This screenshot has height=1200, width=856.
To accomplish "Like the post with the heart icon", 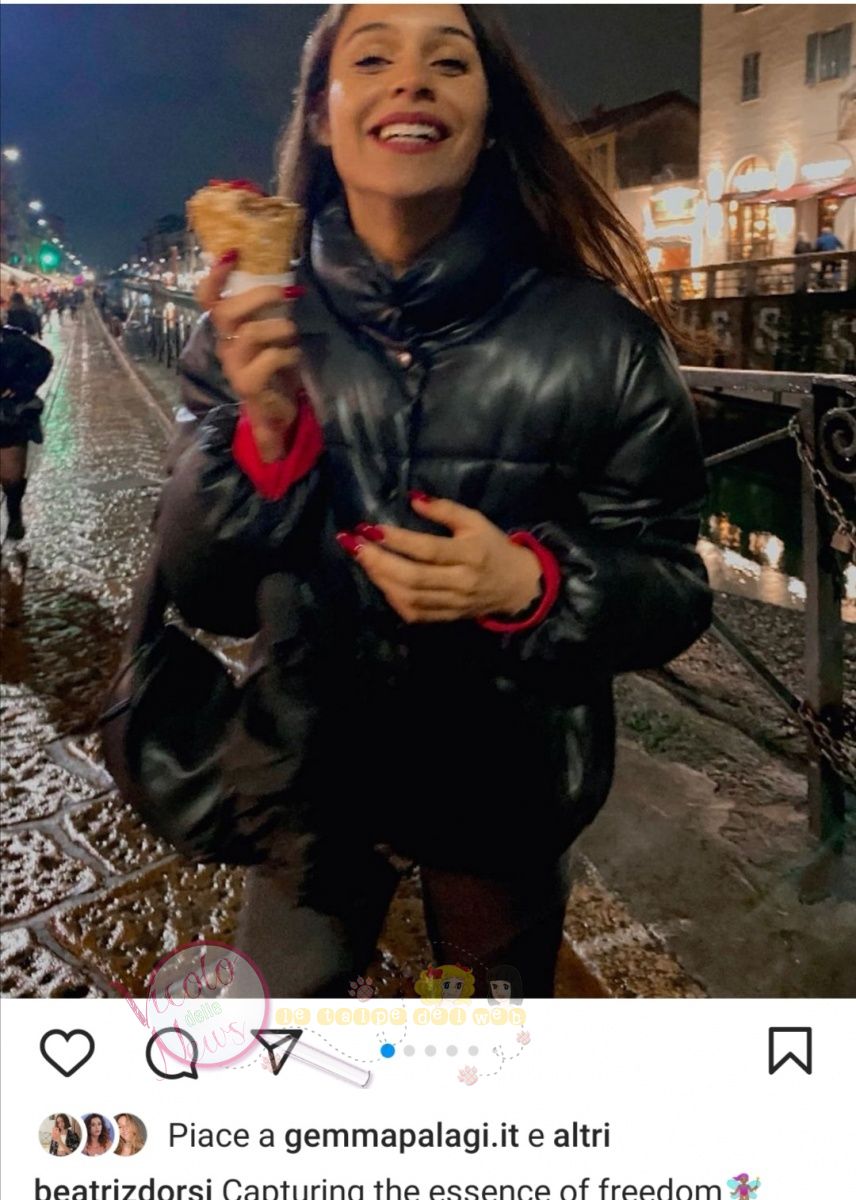I will click(x=67, y=1052).
